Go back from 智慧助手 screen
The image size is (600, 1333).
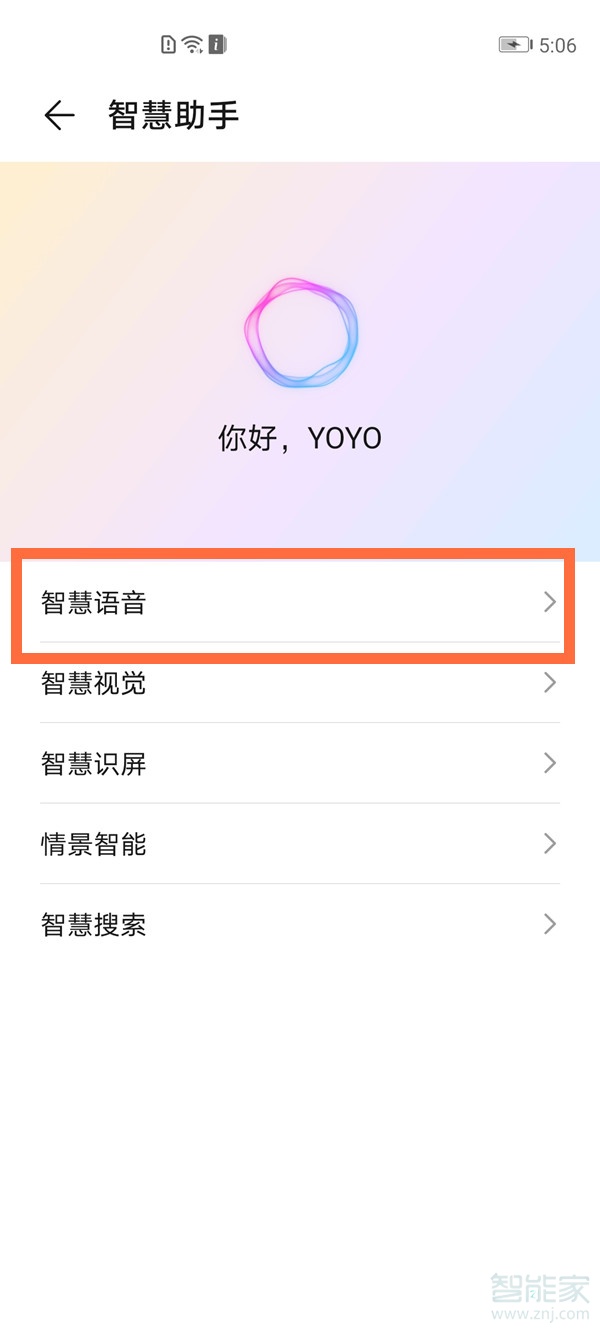coord(59,116)
